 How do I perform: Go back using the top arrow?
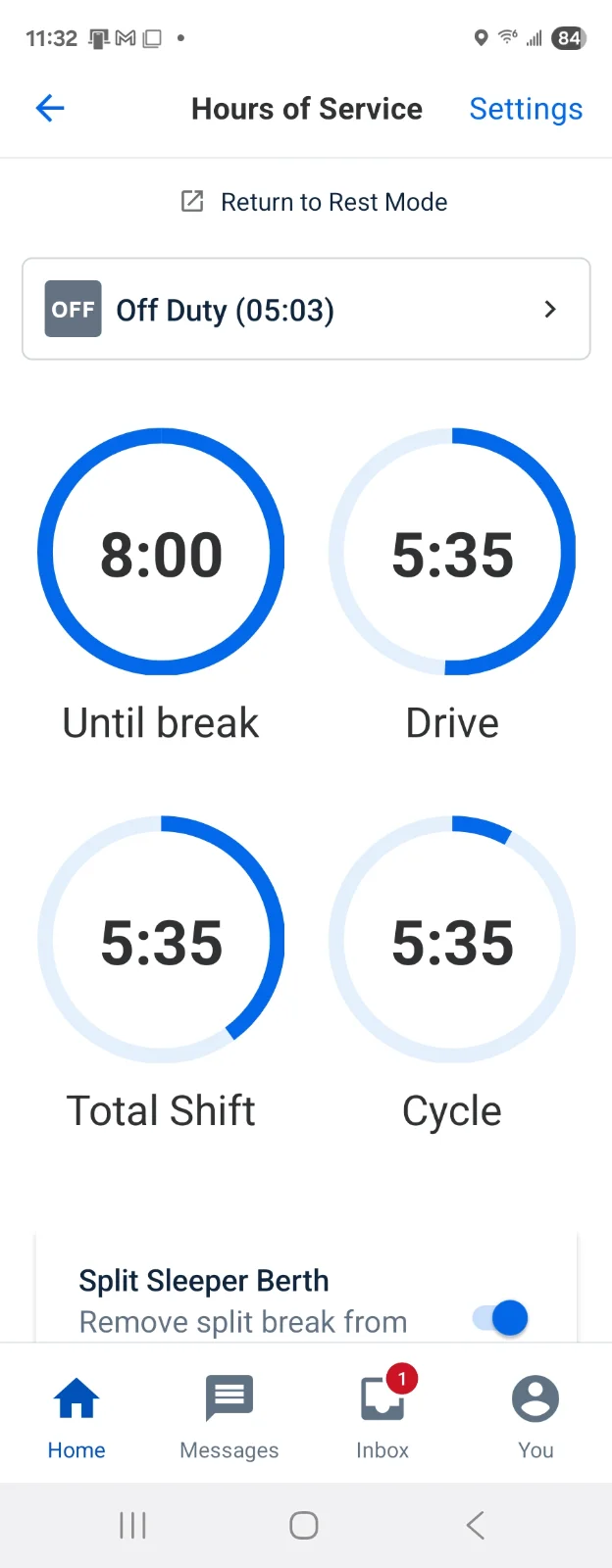point(50,109)
